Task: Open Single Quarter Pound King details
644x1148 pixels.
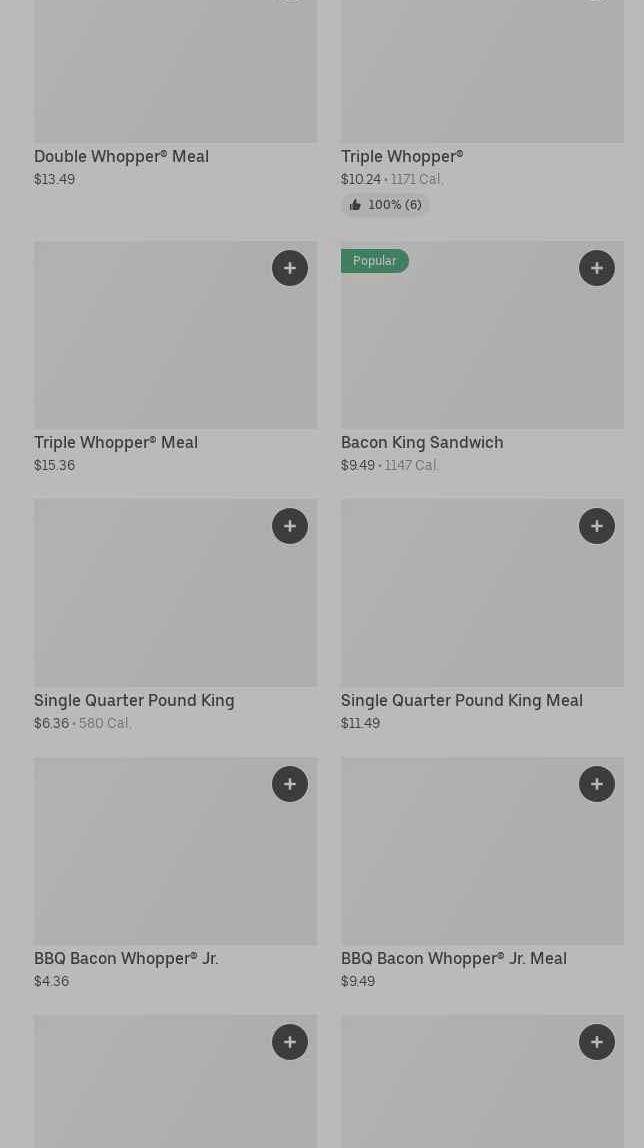Action: (134, 700)
